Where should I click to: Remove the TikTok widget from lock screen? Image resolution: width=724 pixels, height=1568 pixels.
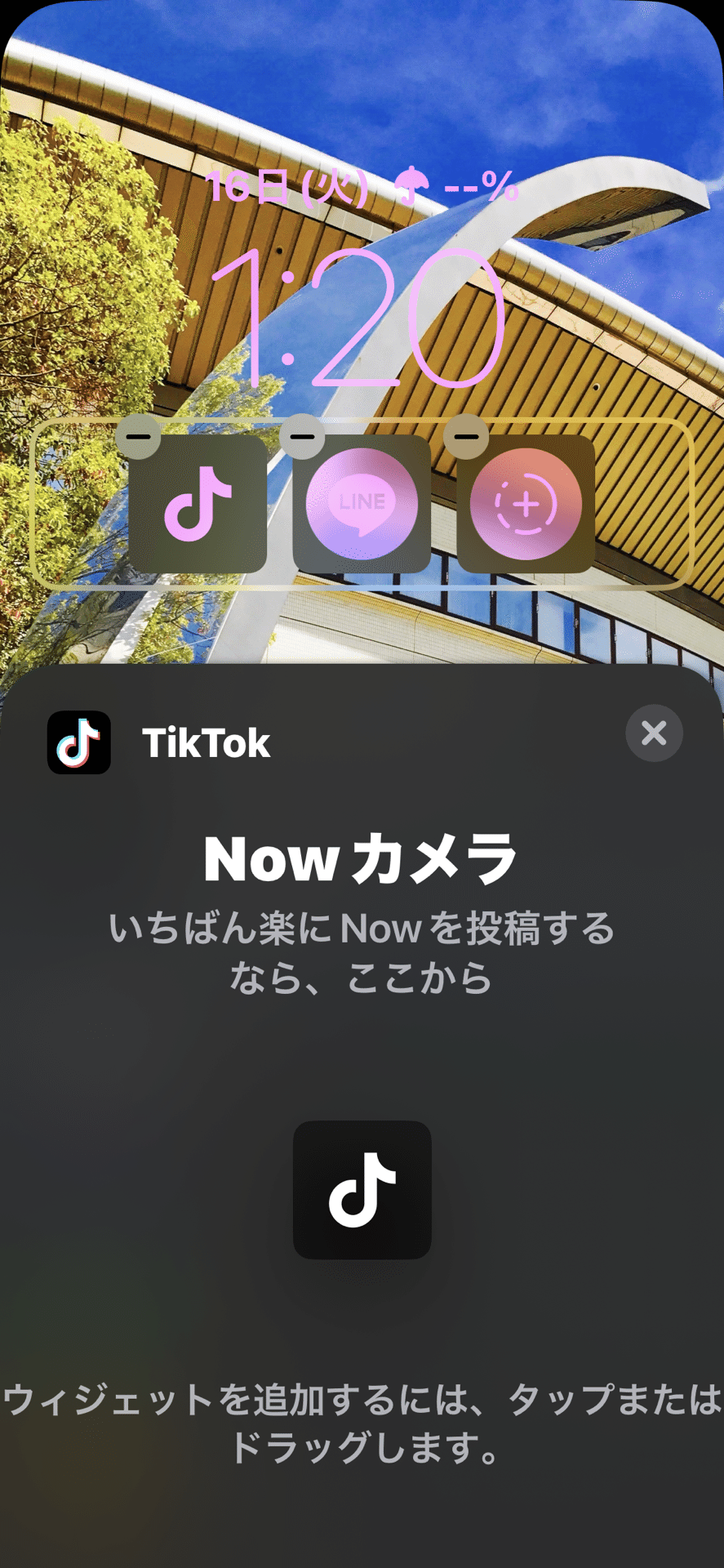(138, 436)
